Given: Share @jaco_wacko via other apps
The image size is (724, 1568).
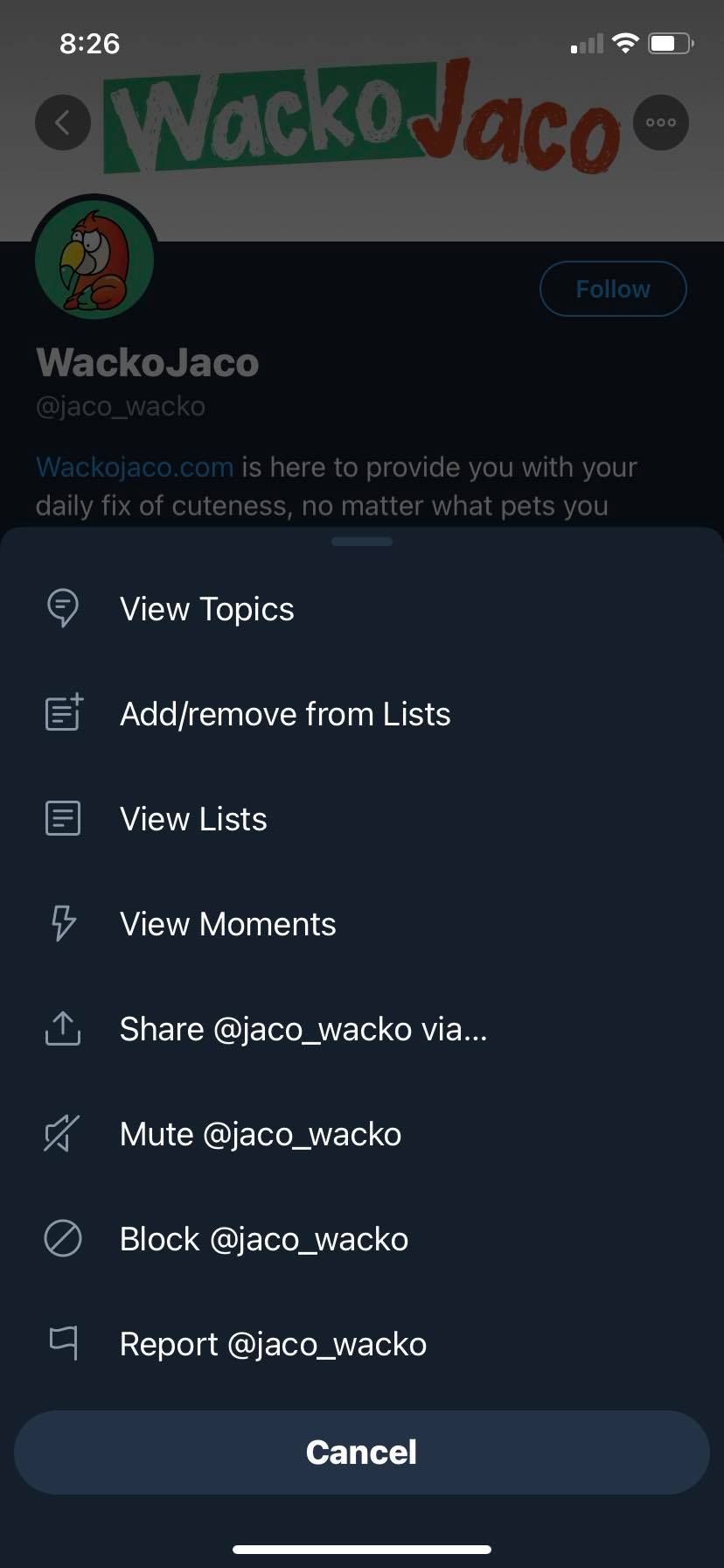Looking at the screenshot, I should (x=303, y=1029).
